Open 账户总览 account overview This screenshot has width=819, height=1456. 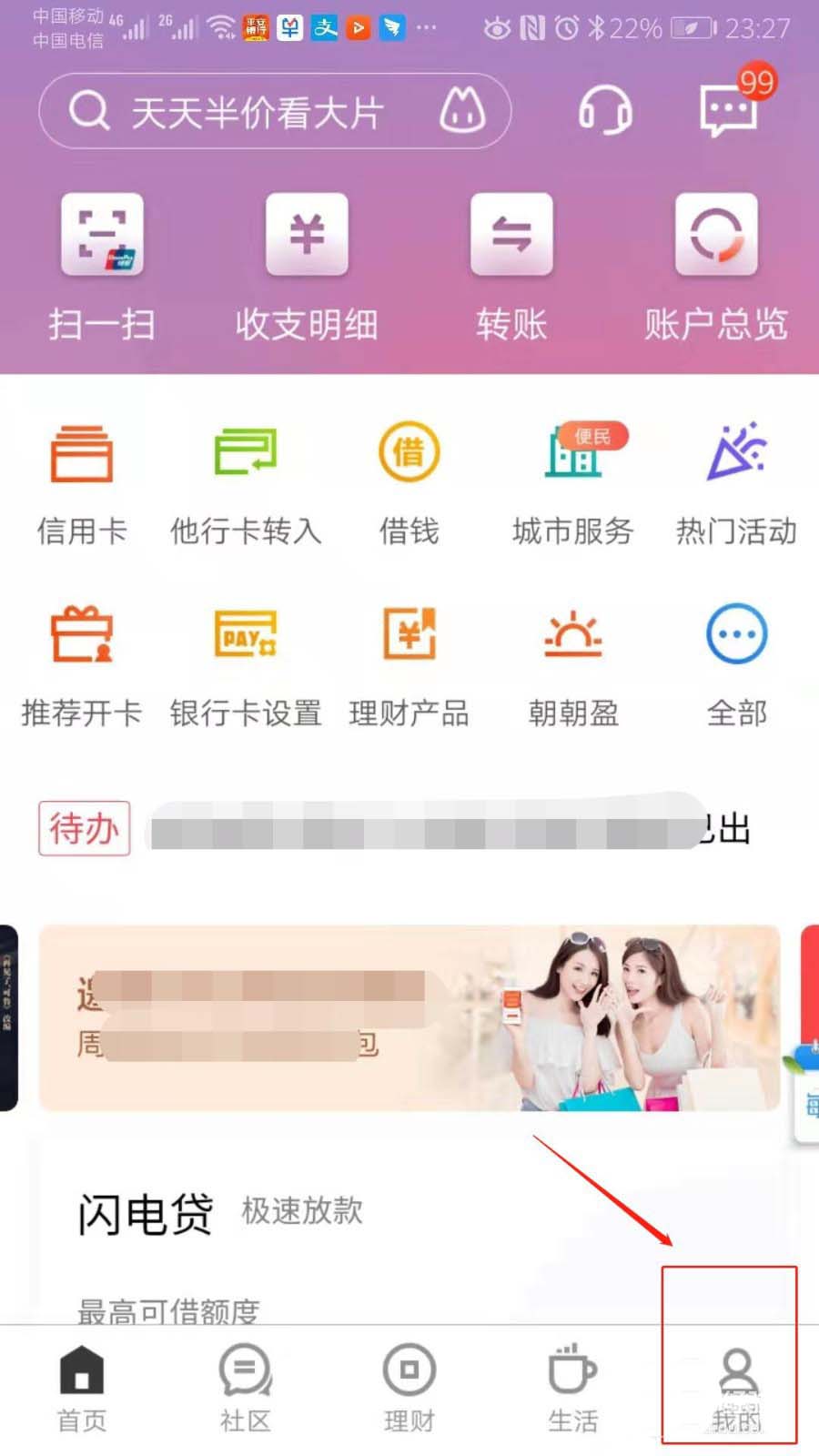point(716,264)
